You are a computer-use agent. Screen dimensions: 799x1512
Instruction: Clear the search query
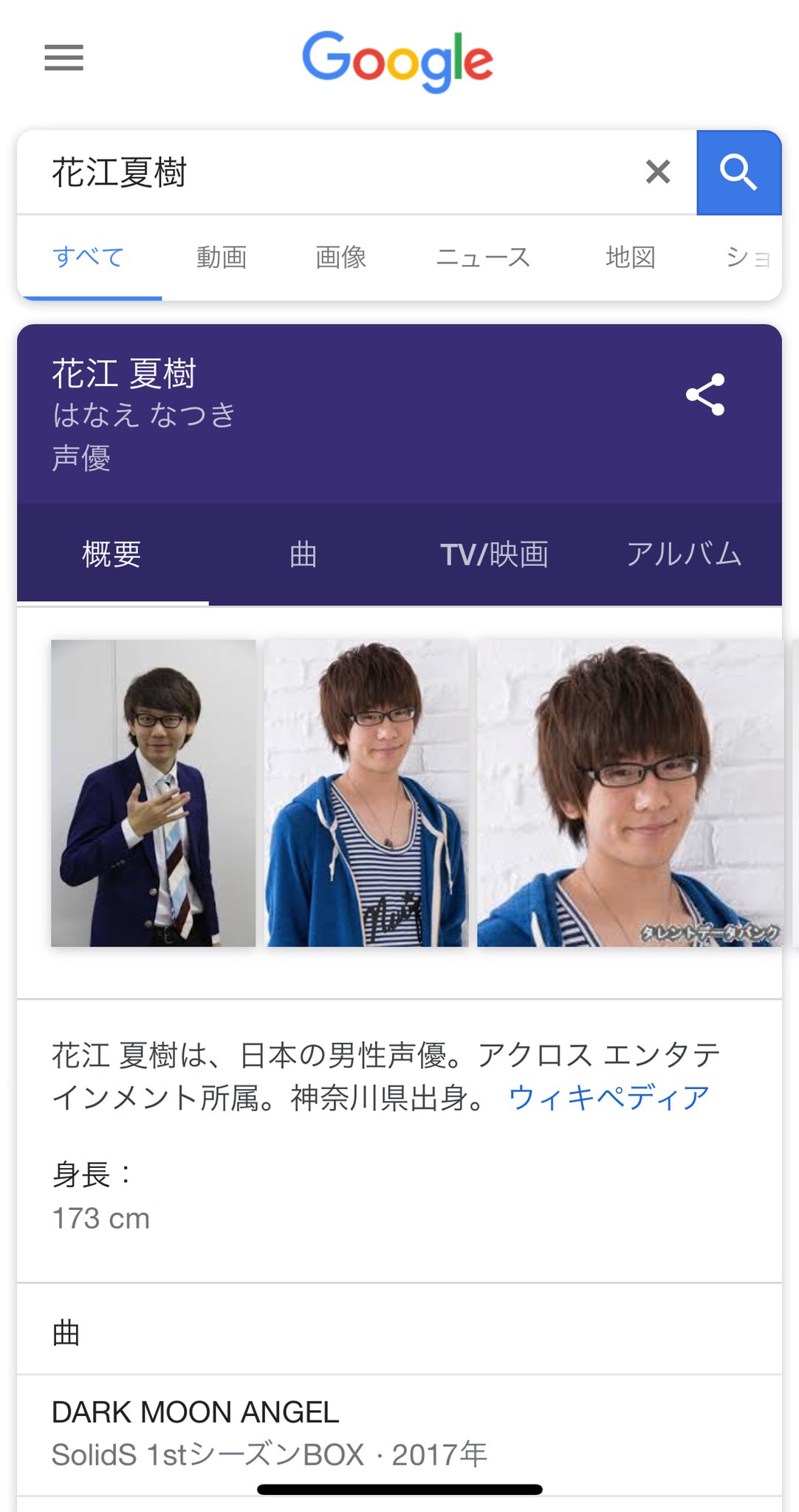657,172
